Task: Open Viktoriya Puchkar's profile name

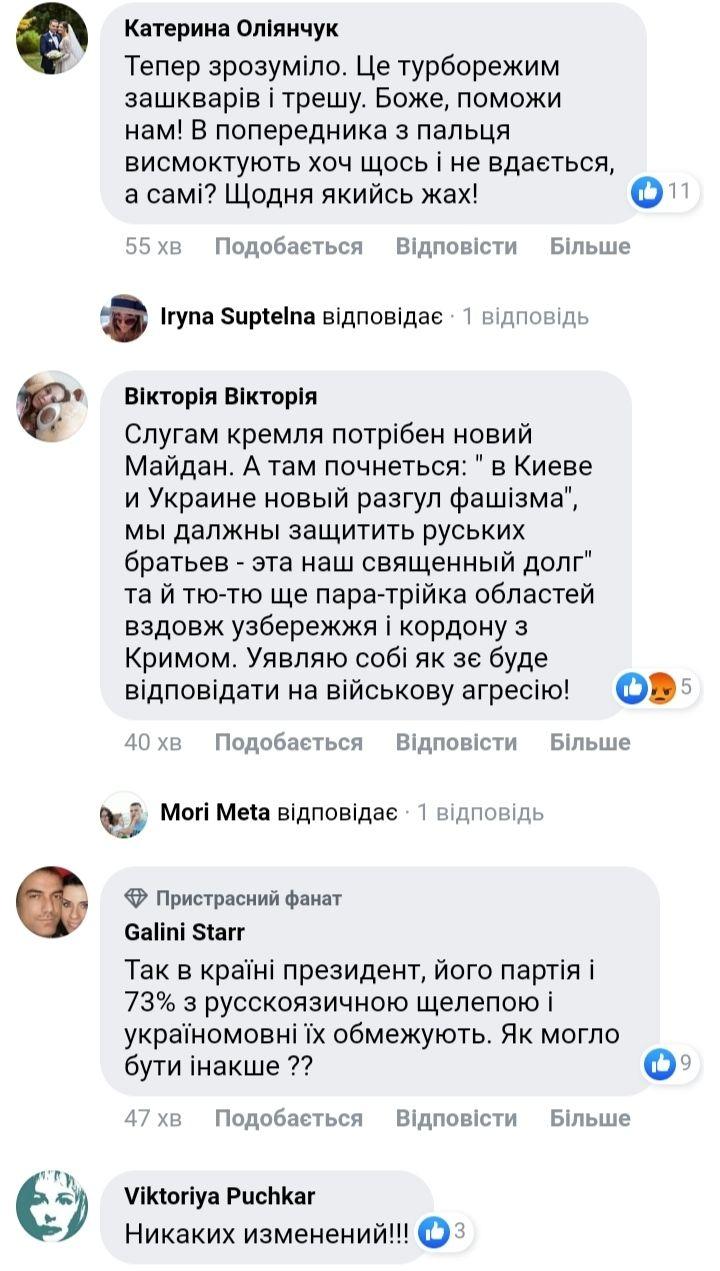Action: coord(218,1196)
